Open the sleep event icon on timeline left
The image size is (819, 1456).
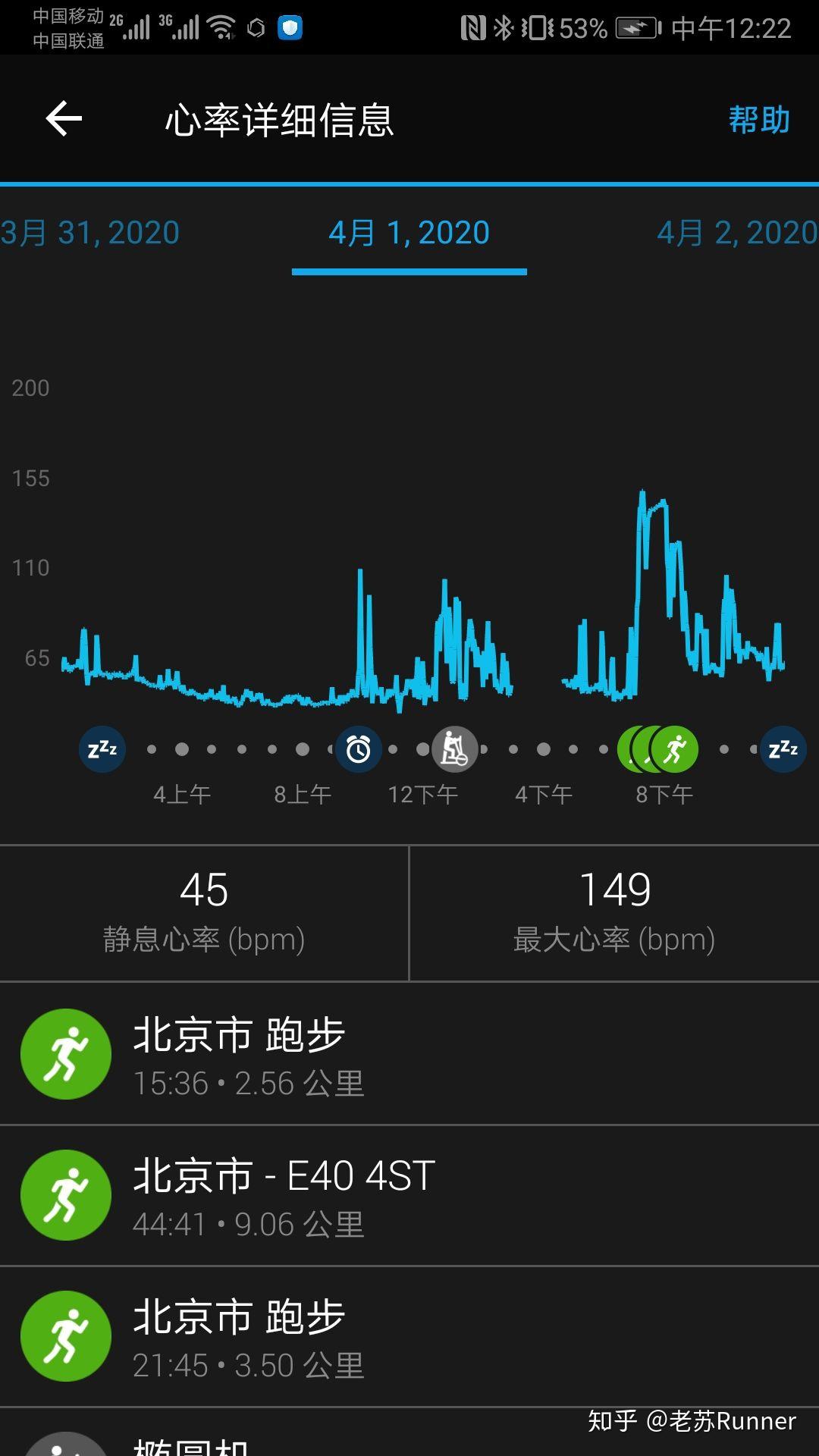point(102,749)
